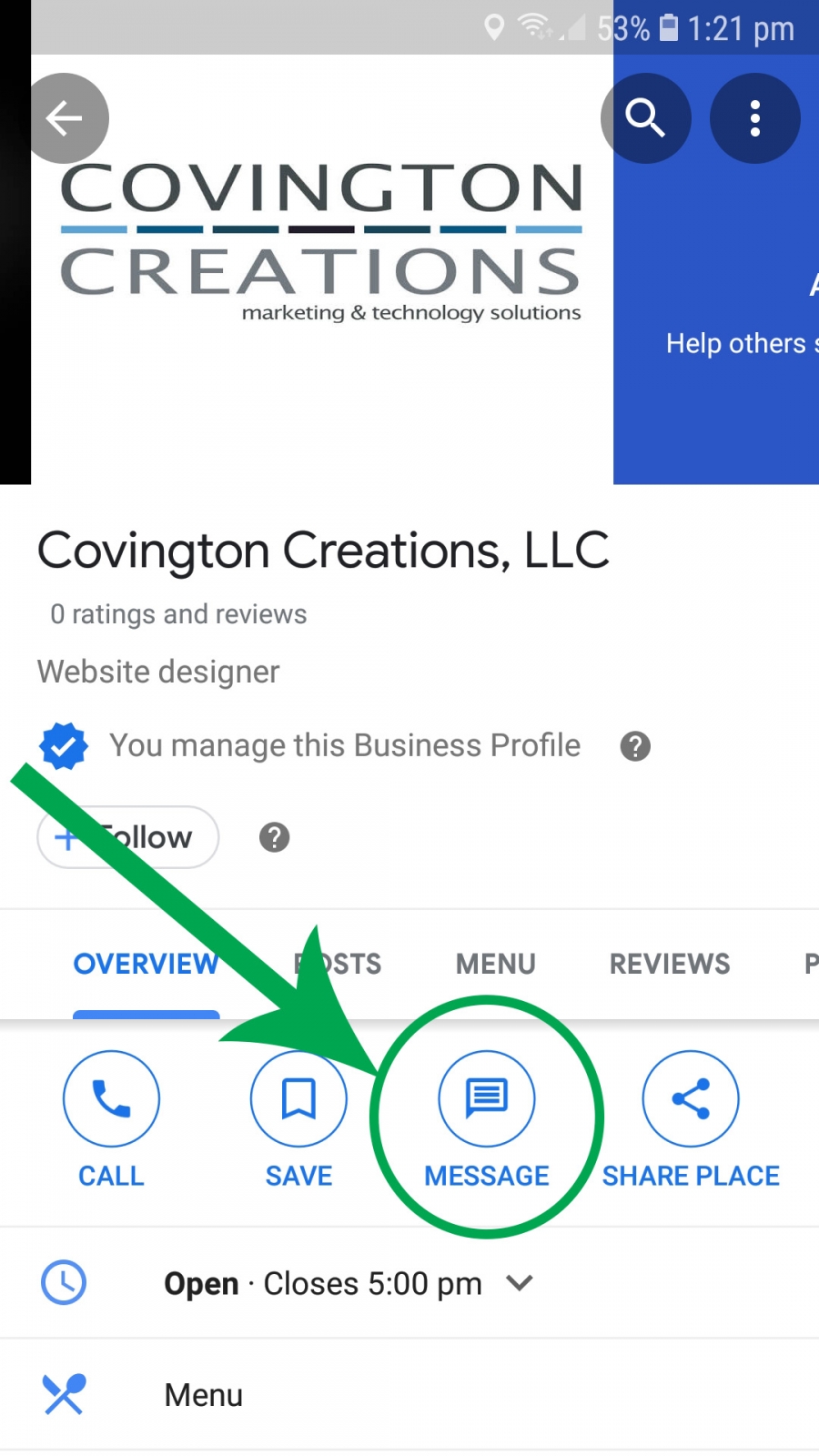Viewport: 819px width, 1456px height.
Task: Tap the Share Place icon
Action: point(690,1098)
